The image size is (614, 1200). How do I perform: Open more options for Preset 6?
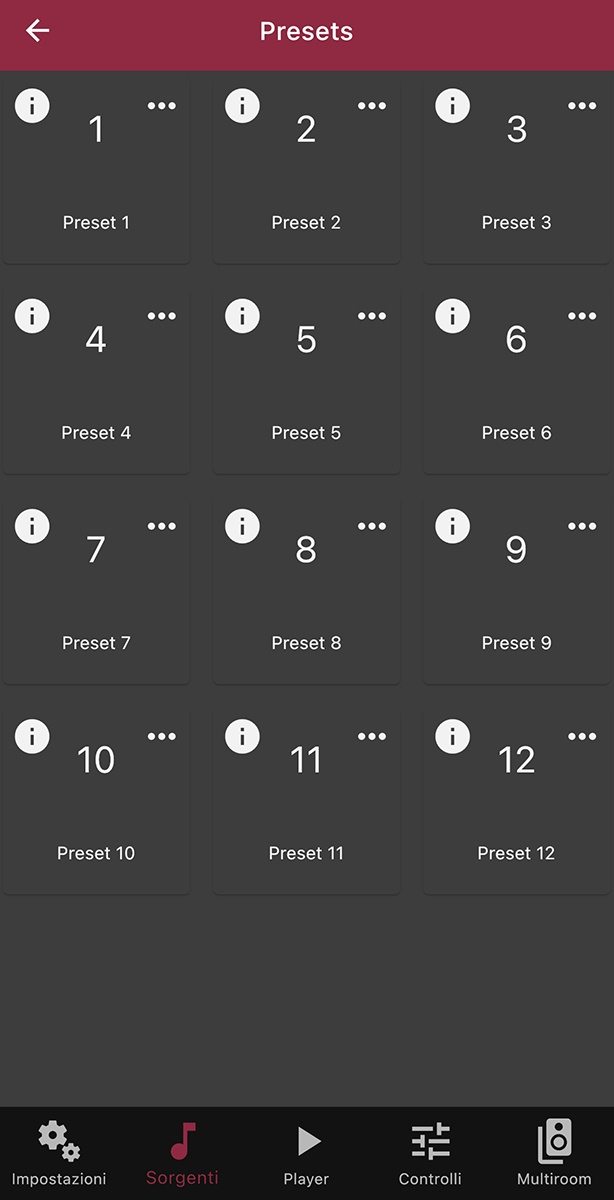(x=582, y=316)
